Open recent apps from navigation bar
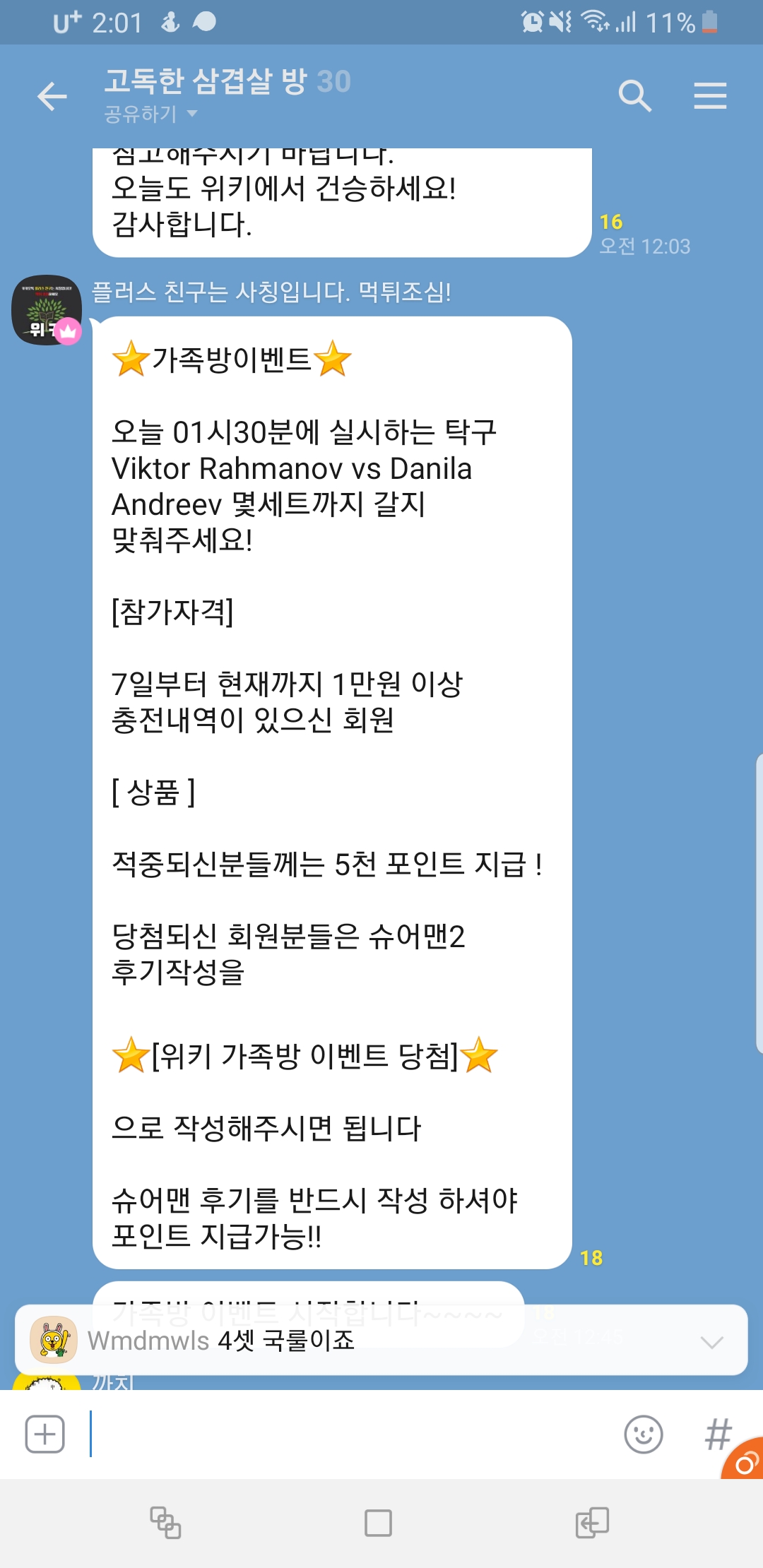This screenshot has height=1568, width=763. tap(165, 1523)
